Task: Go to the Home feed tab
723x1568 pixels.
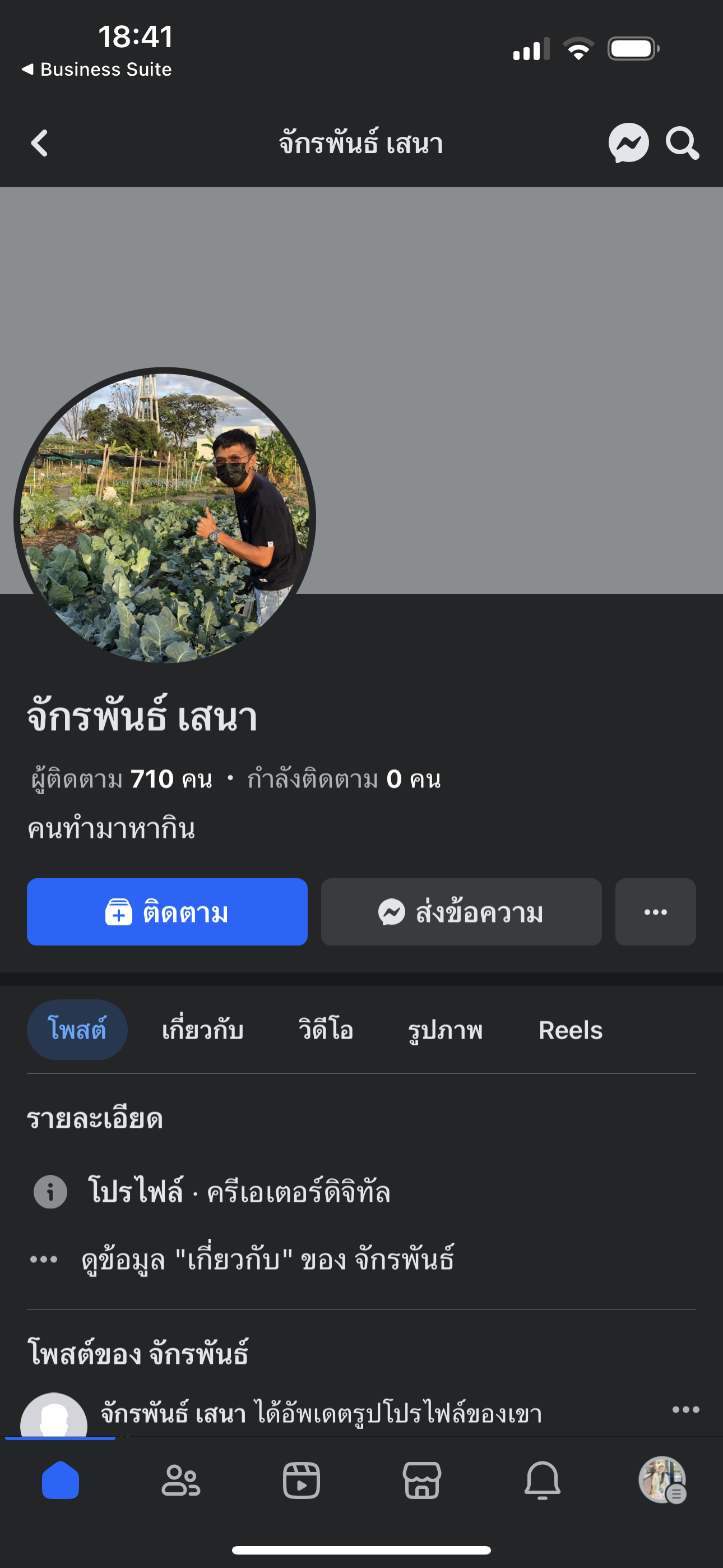Action: (61, 1480)
